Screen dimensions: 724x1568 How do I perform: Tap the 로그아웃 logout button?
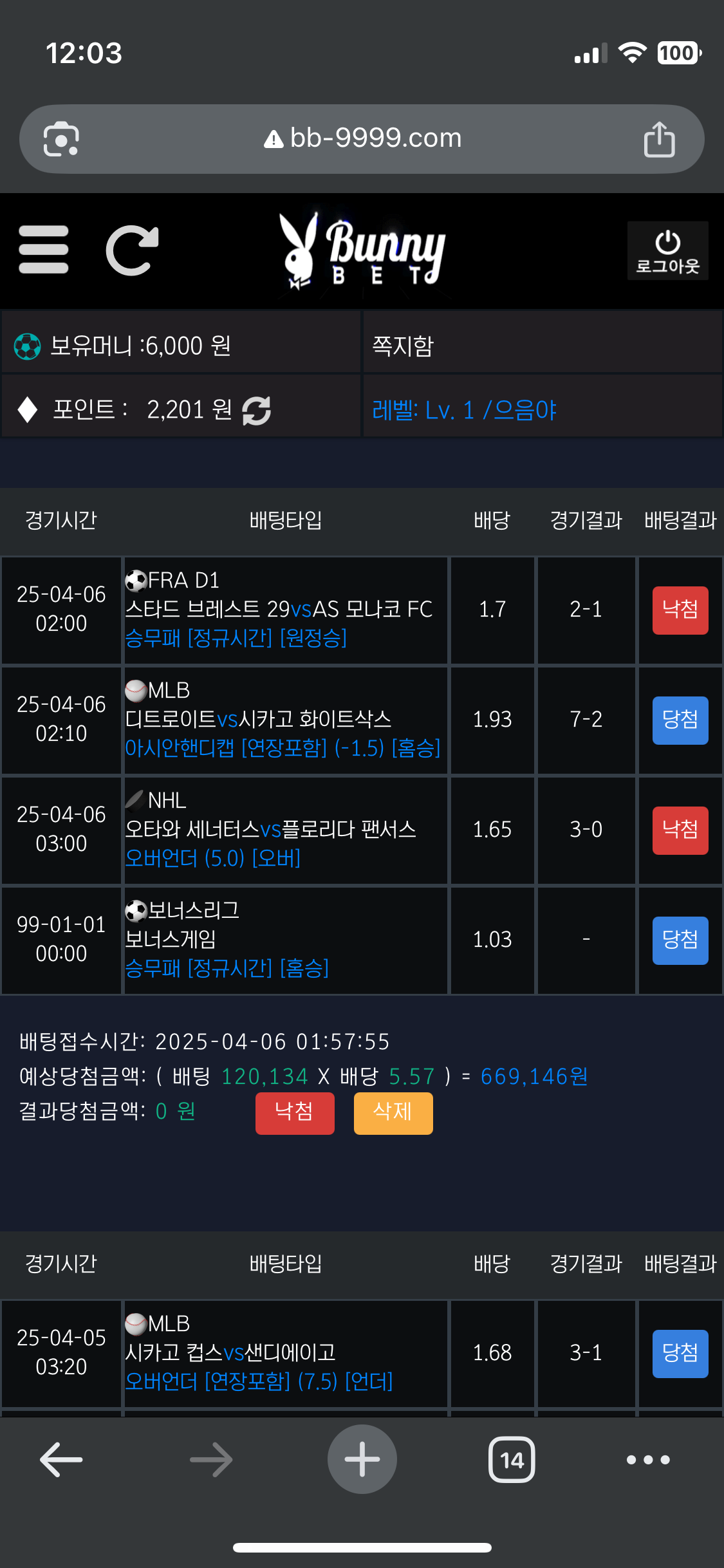click(x=667, y=251)
